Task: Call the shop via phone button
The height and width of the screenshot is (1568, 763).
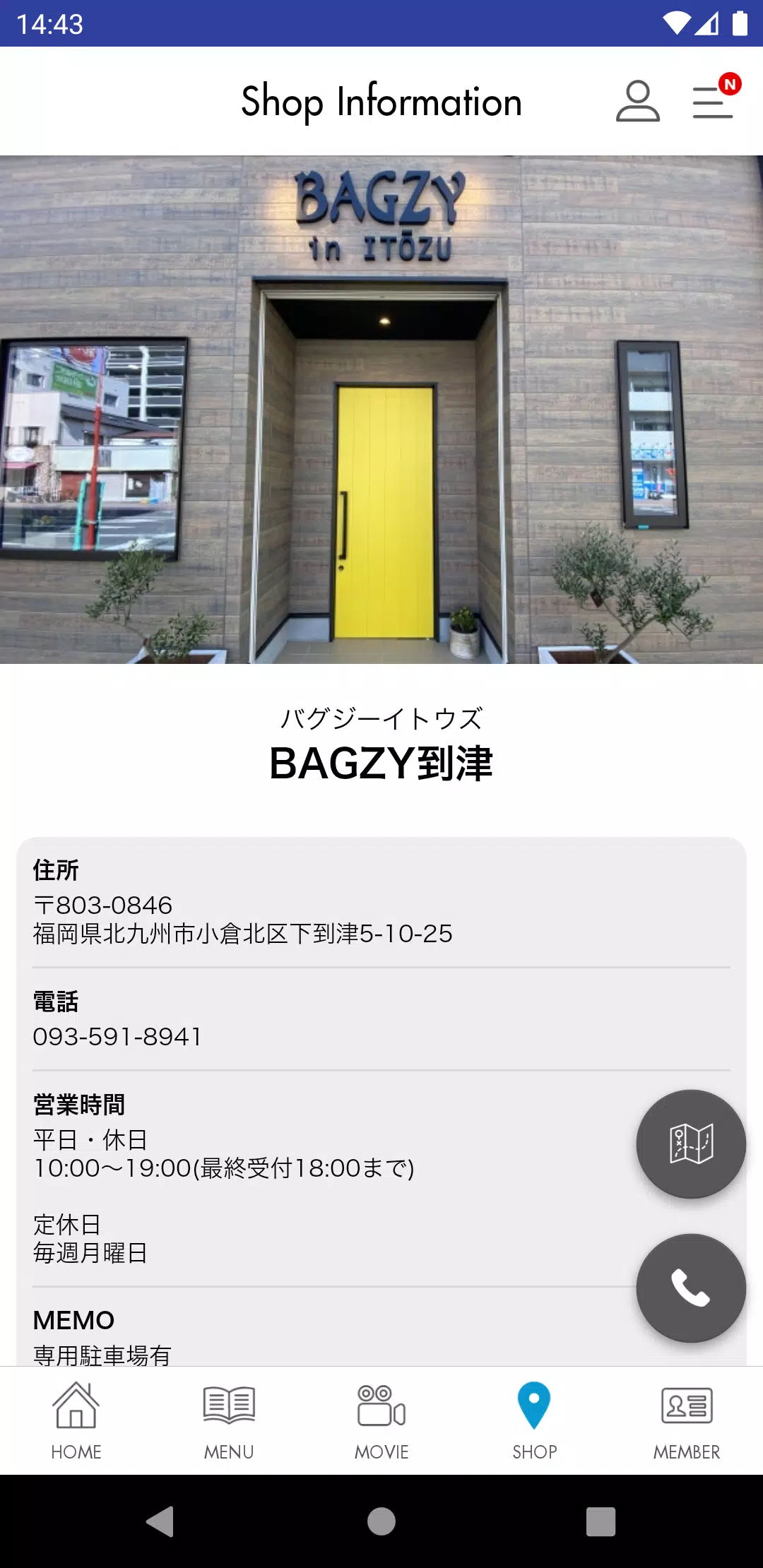Action: [x=691, y=1288]
